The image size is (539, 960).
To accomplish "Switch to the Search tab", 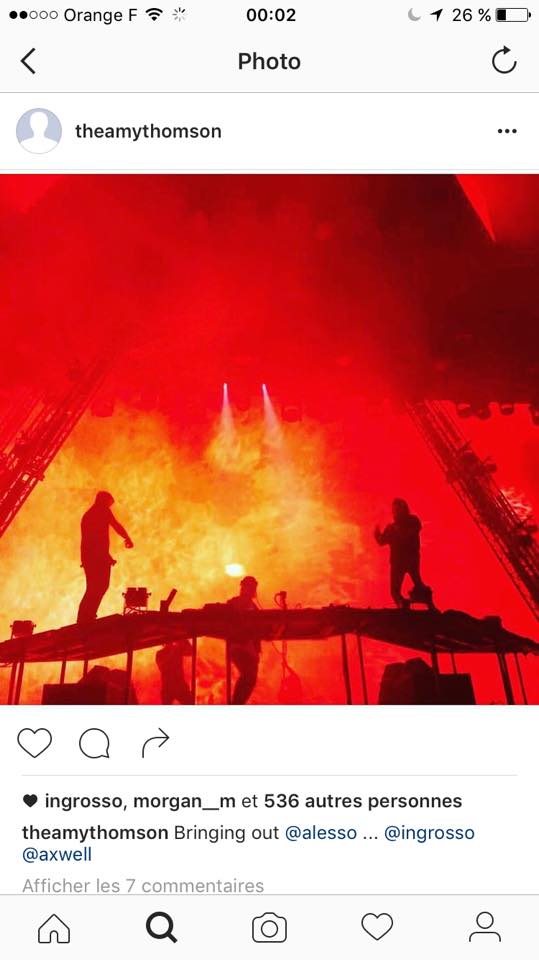I will tap(162, 928).
